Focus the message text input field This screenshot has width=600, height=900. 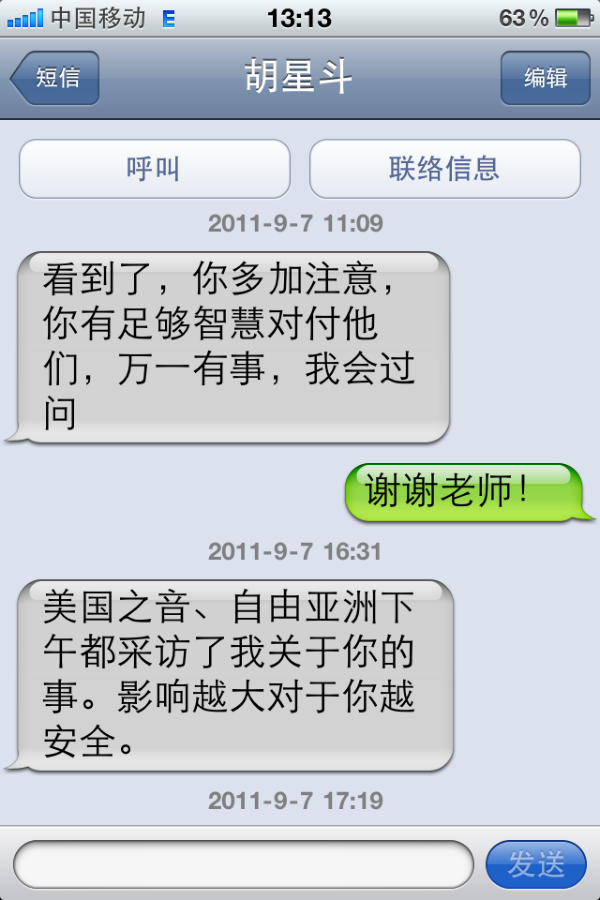[x=242, y=864]
